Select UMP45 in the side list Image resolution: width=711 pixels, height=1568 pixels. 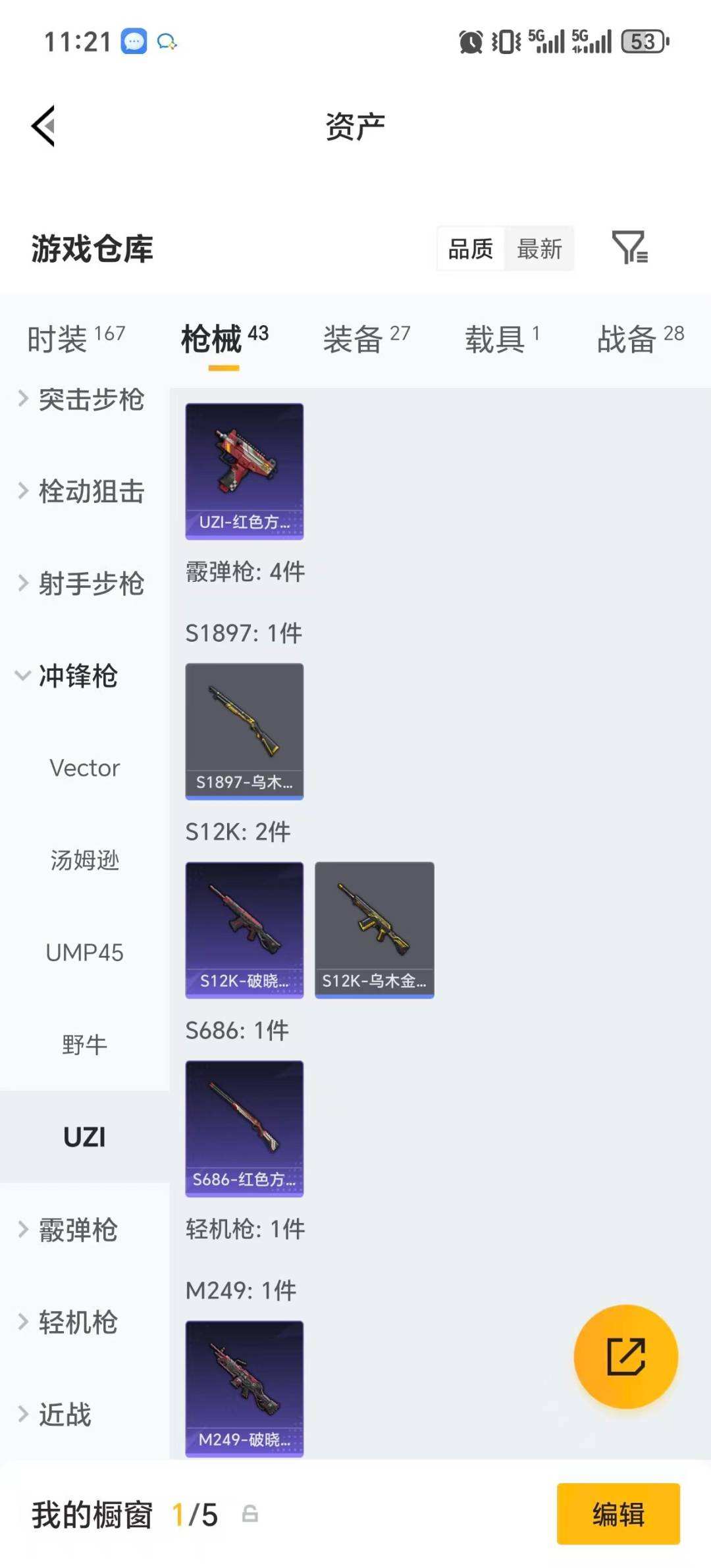[x=85, y=953]
